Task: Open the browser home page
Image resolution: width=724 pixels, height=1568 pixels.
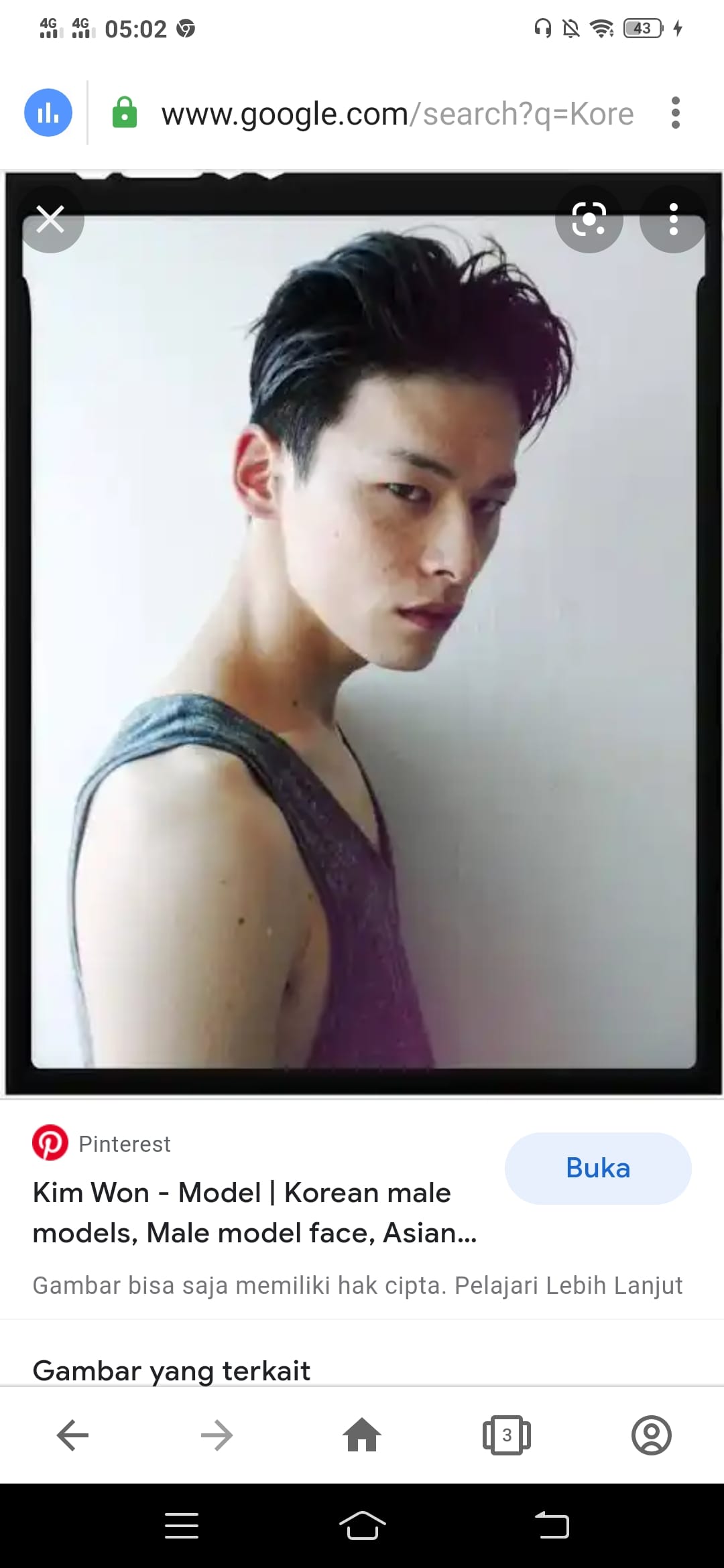Action: (x=362, y=1435)
